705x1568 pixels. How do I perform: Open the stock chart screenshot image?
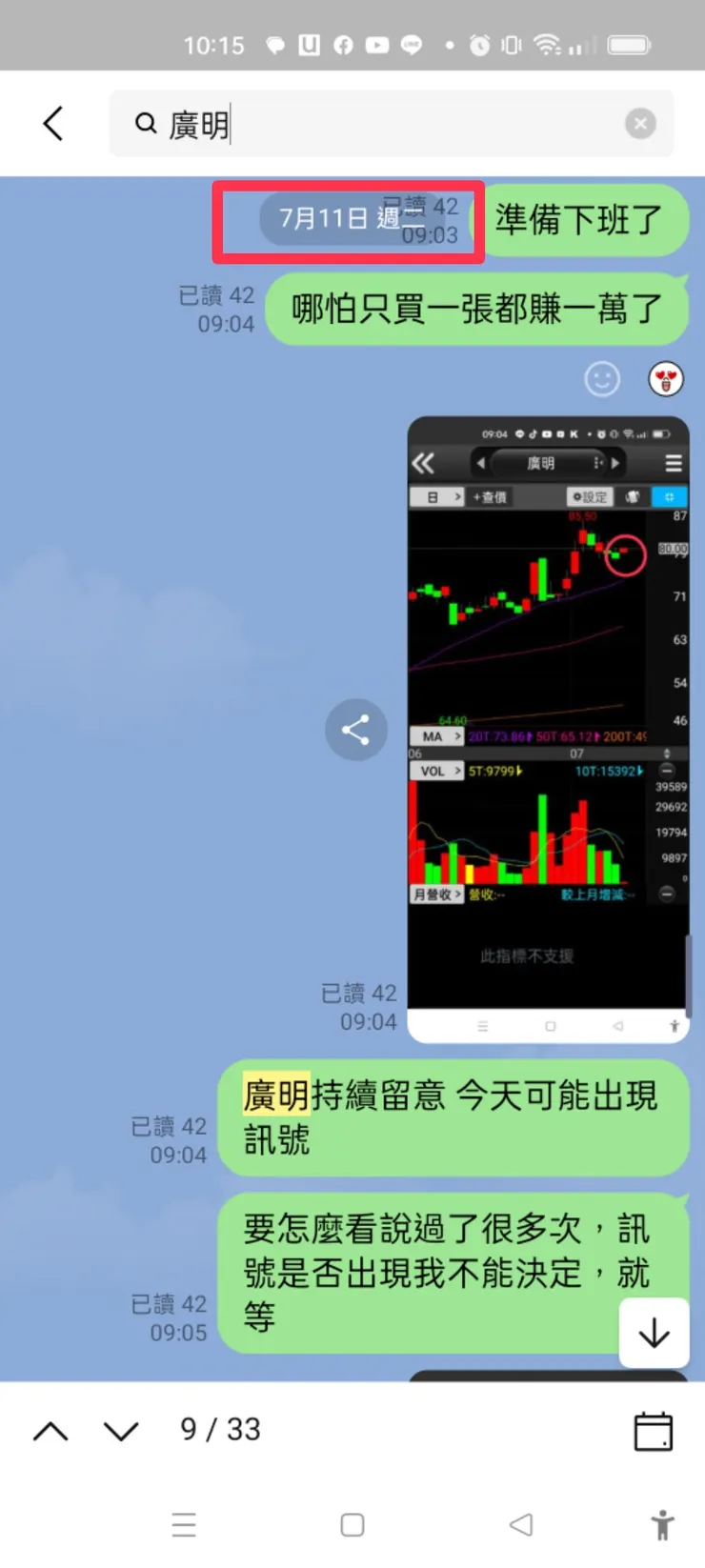pyautogui.click(x=548, y=729)
